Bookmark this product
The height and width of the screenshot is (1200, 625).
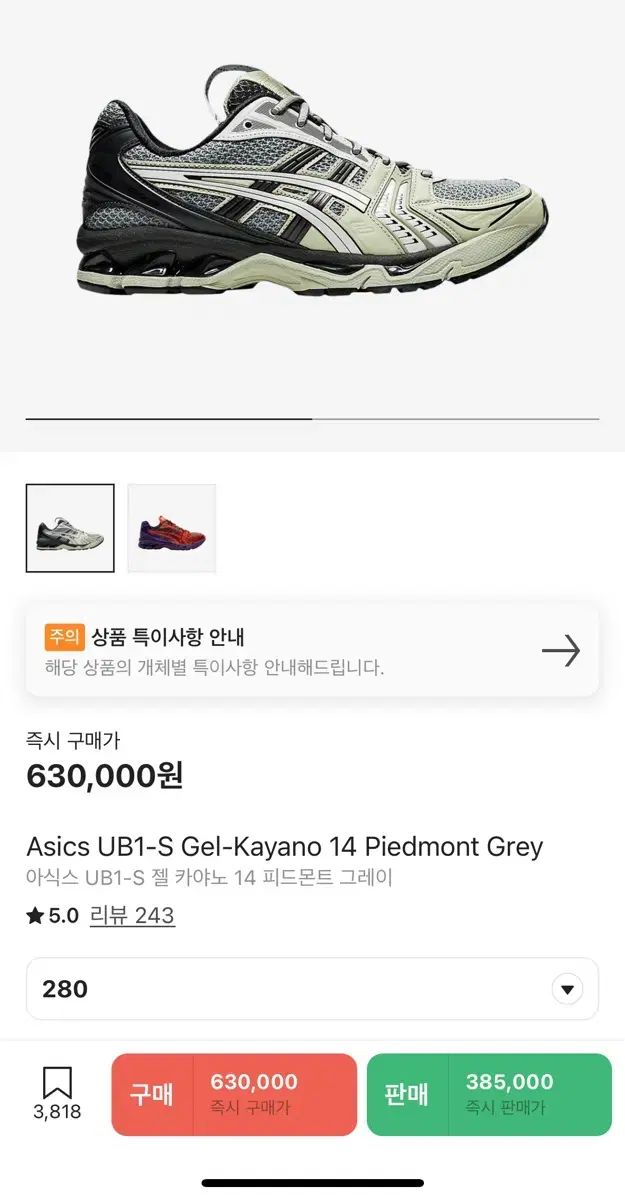coord(57,1094)
